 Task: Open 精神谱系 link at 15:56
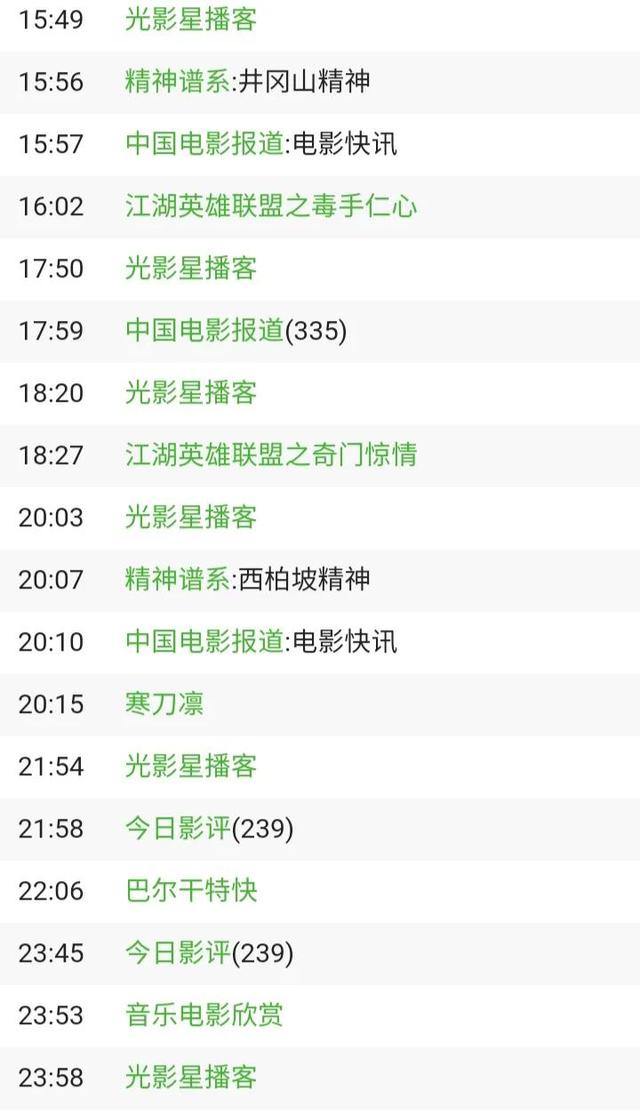[178, 81]
